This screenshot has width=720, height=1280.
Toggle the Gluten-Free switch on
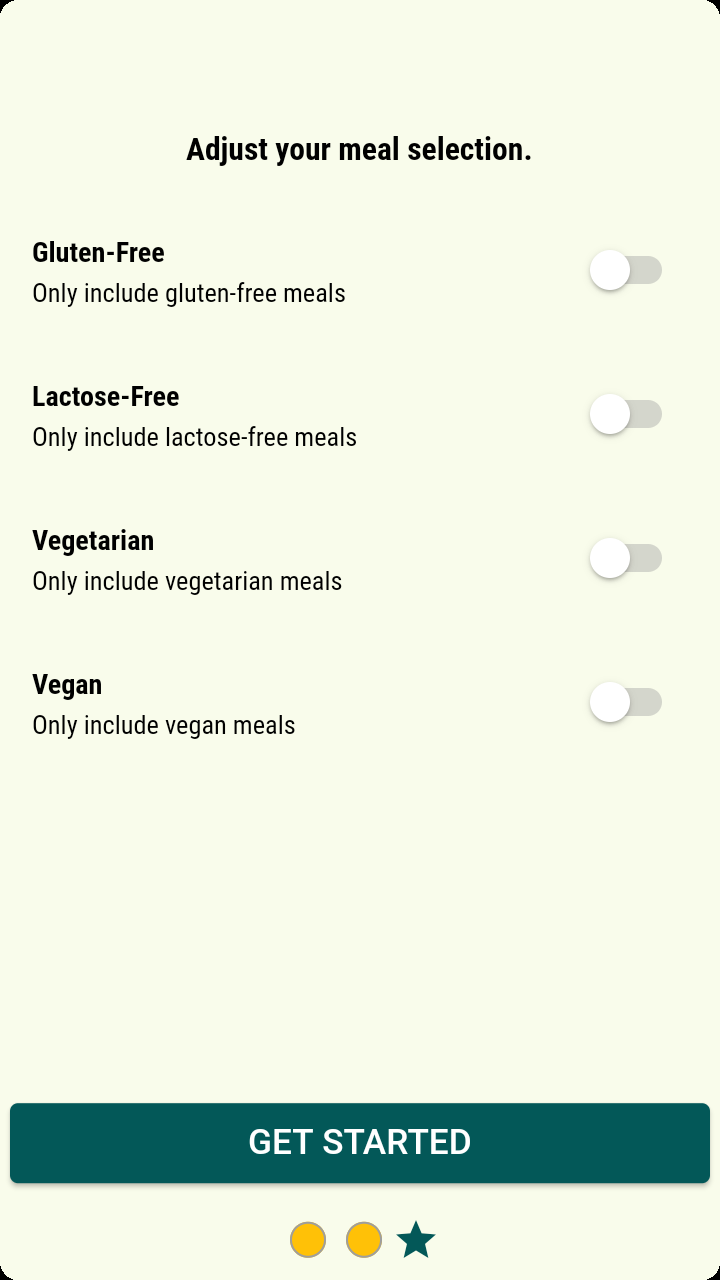625,269
